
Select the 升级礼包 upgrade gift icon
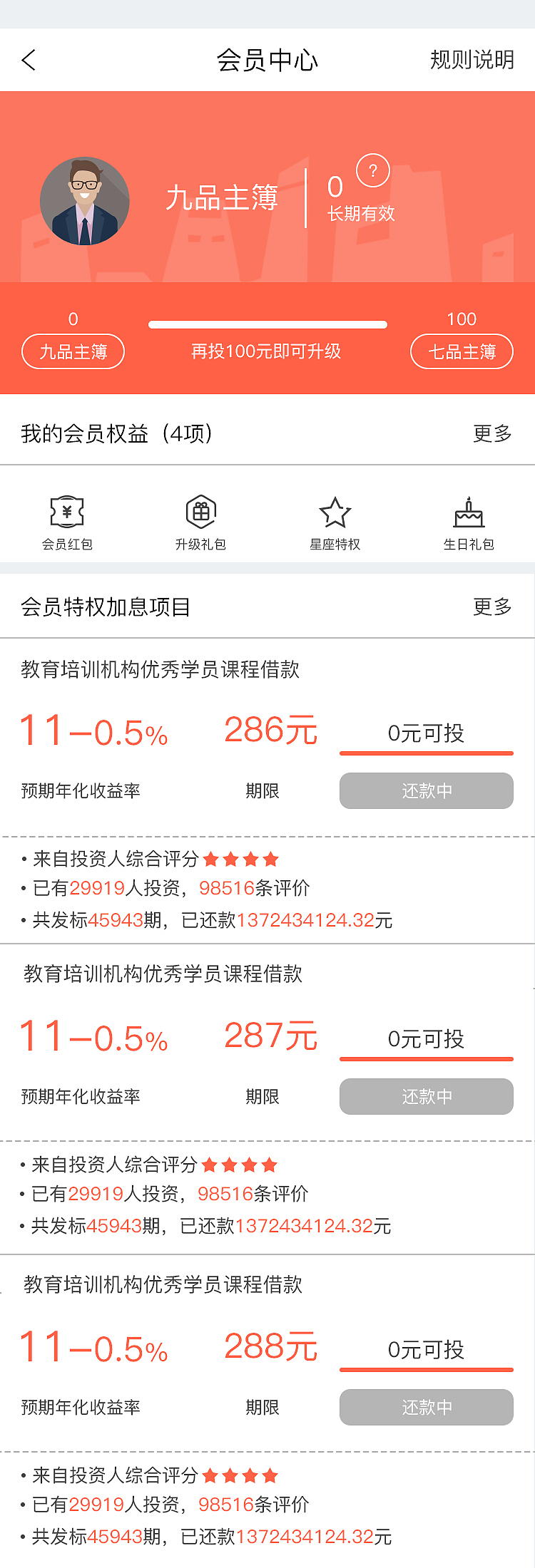tap(200, 517)
